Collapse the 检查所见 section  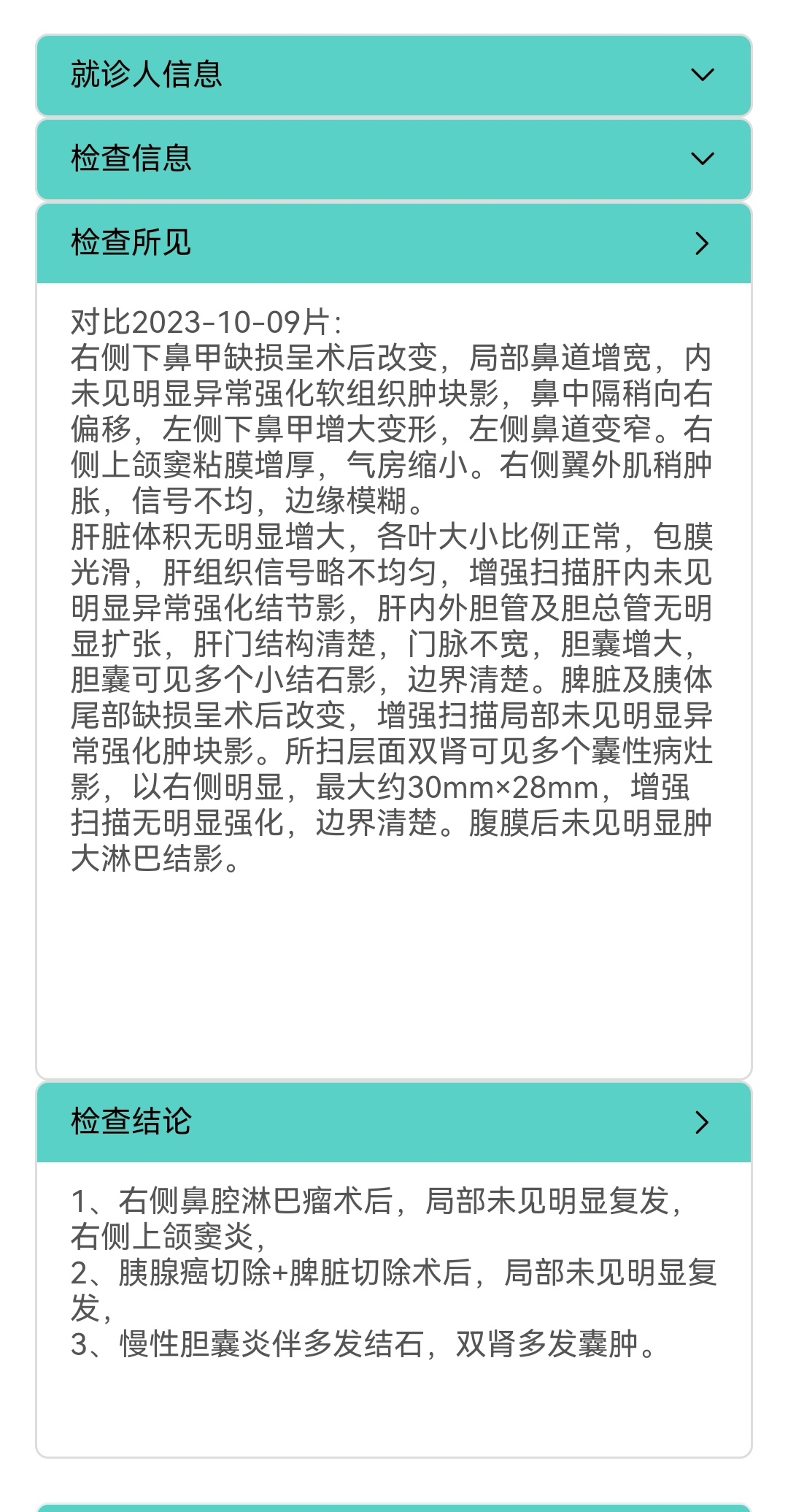click(x=394, y=243)
